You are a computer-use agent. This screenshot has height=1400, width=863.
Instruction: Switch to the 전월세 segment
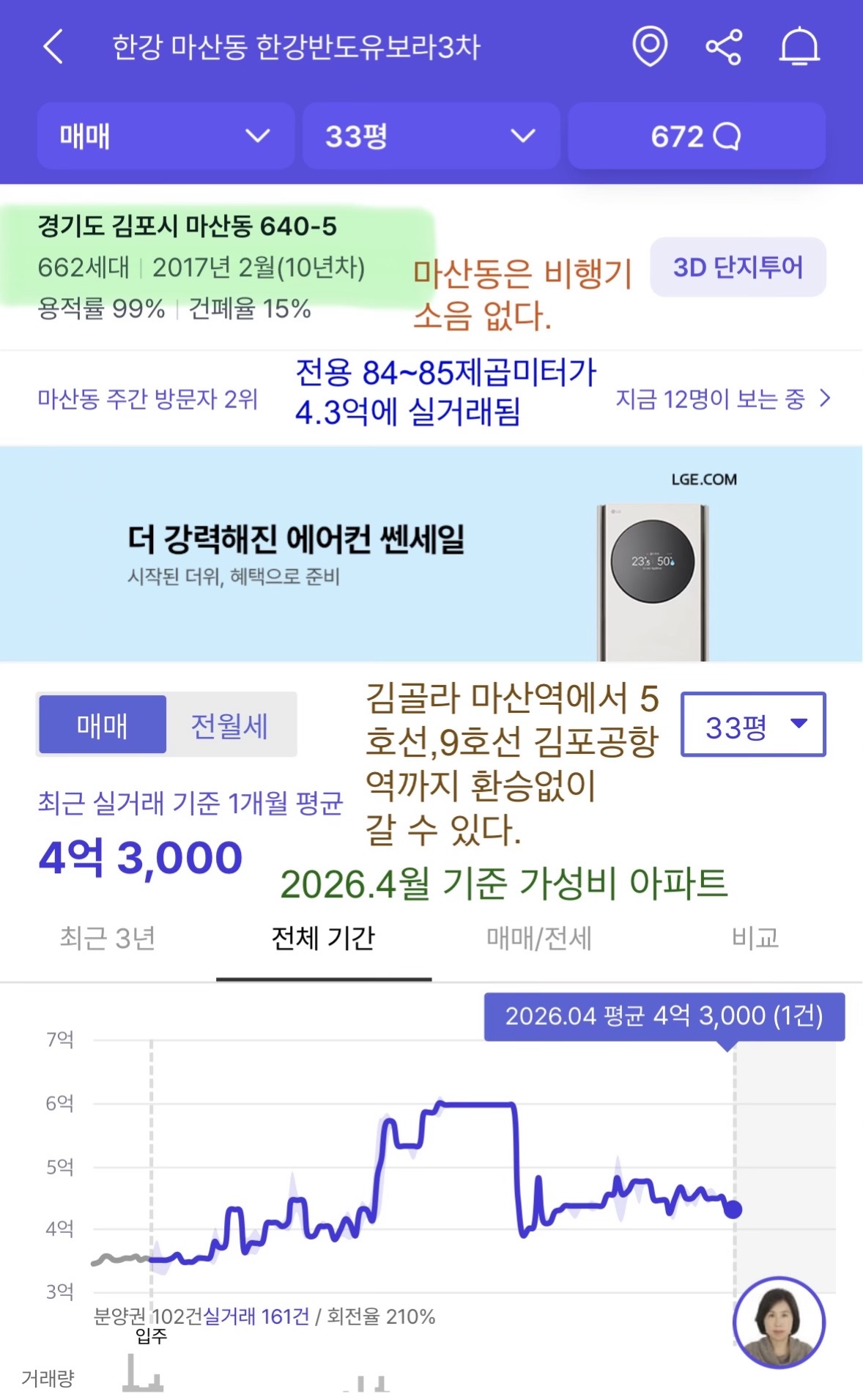pyautogui.click(x=230, y=725)
